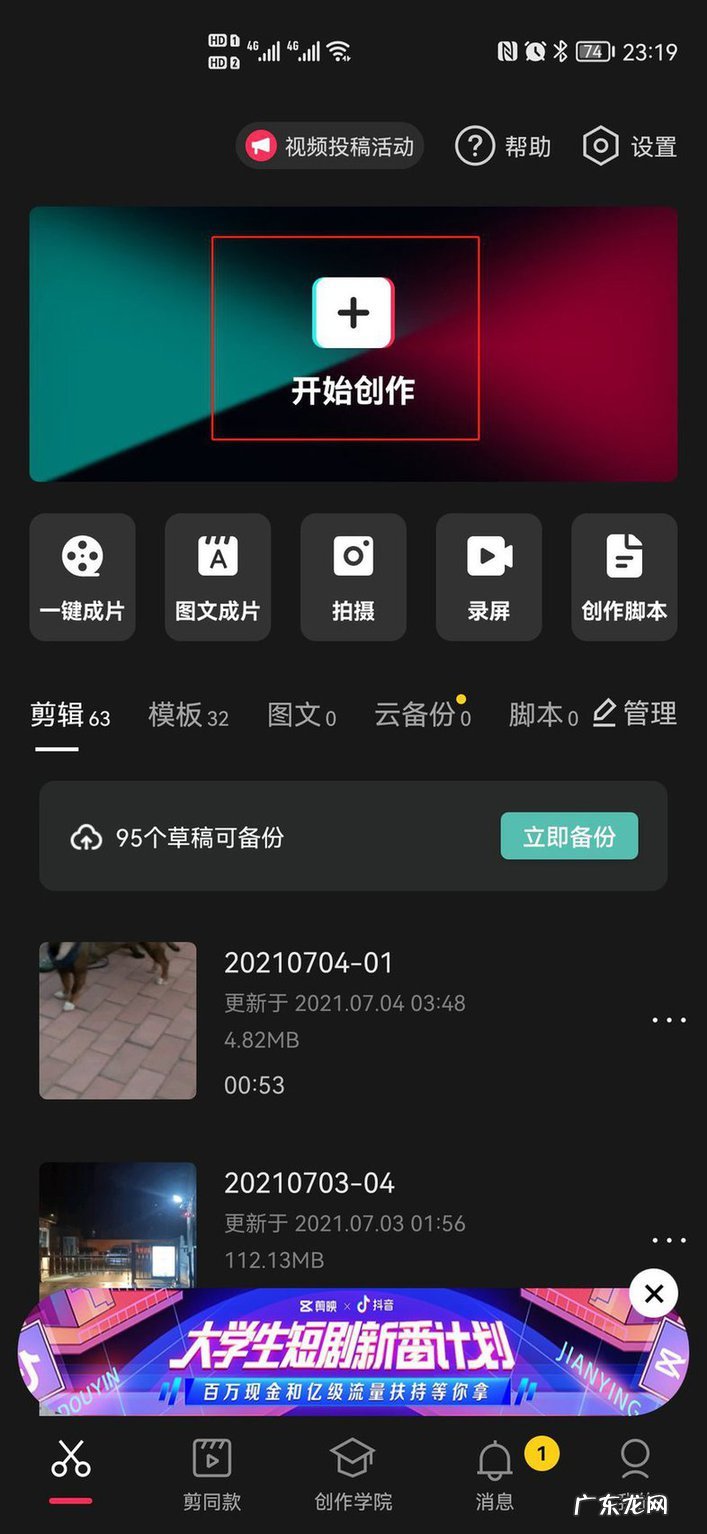This screenshot has height=1534, width=707.
Task: Switch to the 云备份 tab
Action: click(421, 715)
